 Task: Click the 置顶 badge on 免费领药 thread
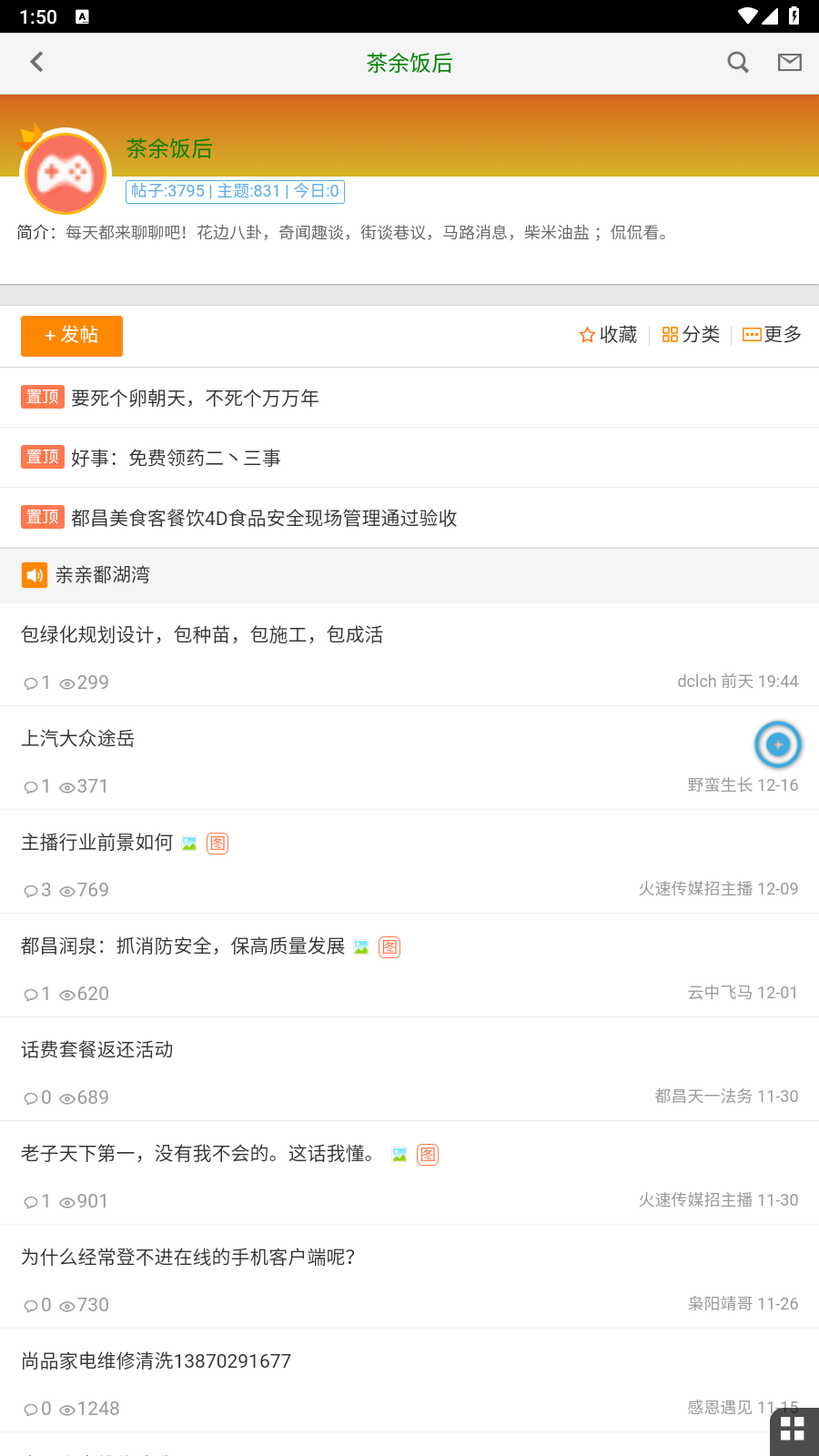[x=42, y=456]
